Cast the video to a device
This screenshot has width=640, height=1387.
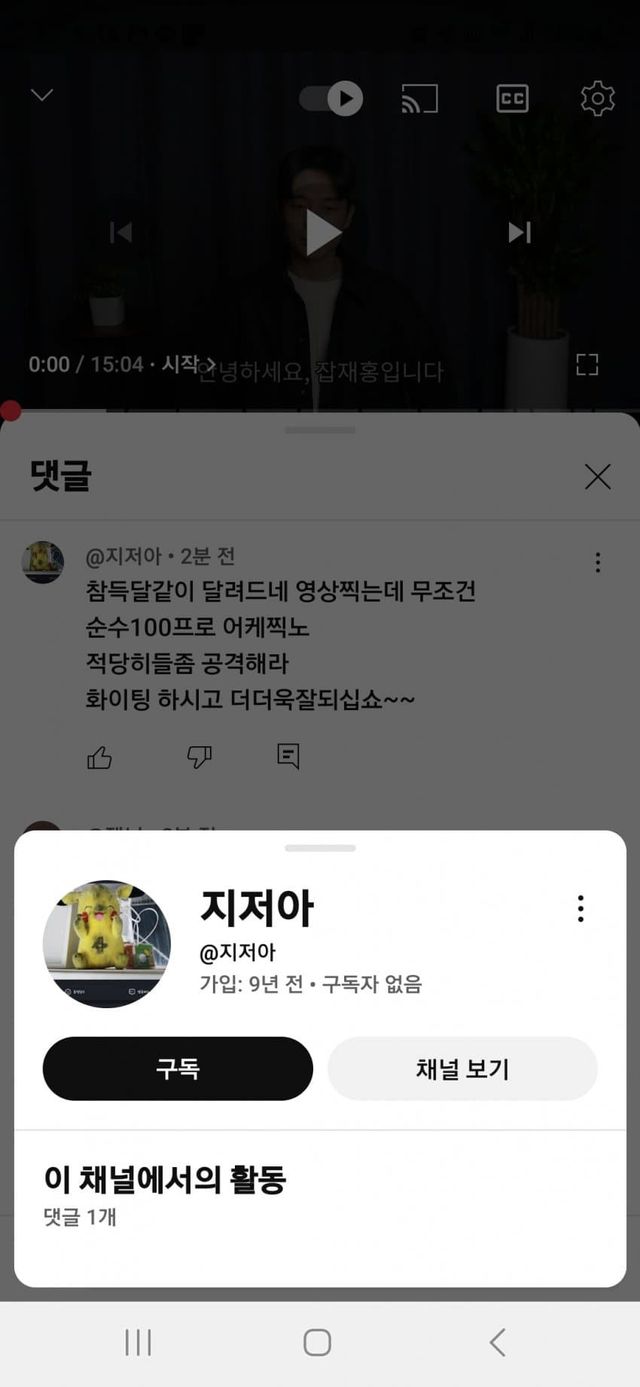point(419,98)
